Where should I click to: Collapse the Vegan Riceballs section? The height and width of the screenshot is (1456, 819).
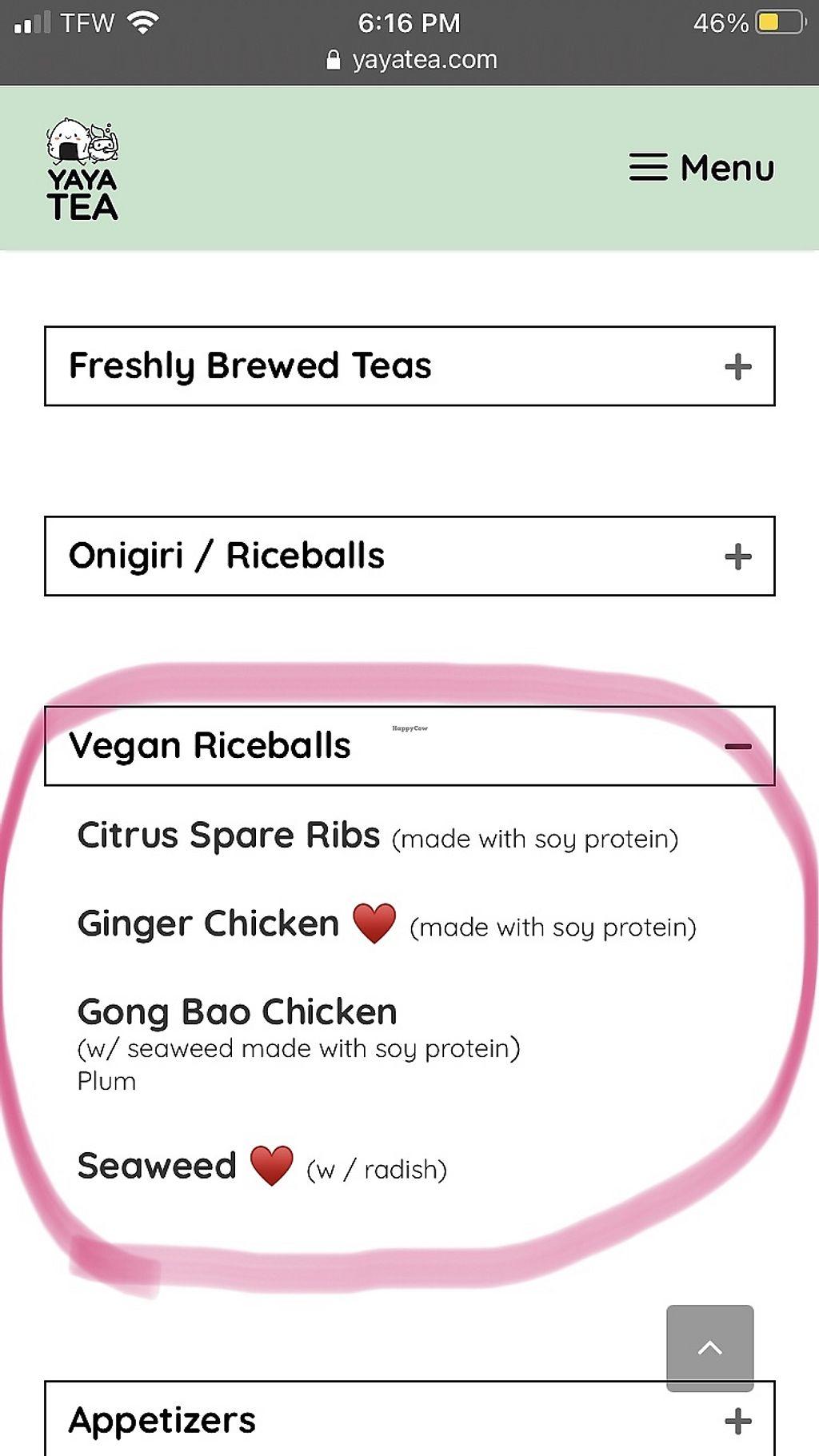pyautogui.click(x=737, y=747)
